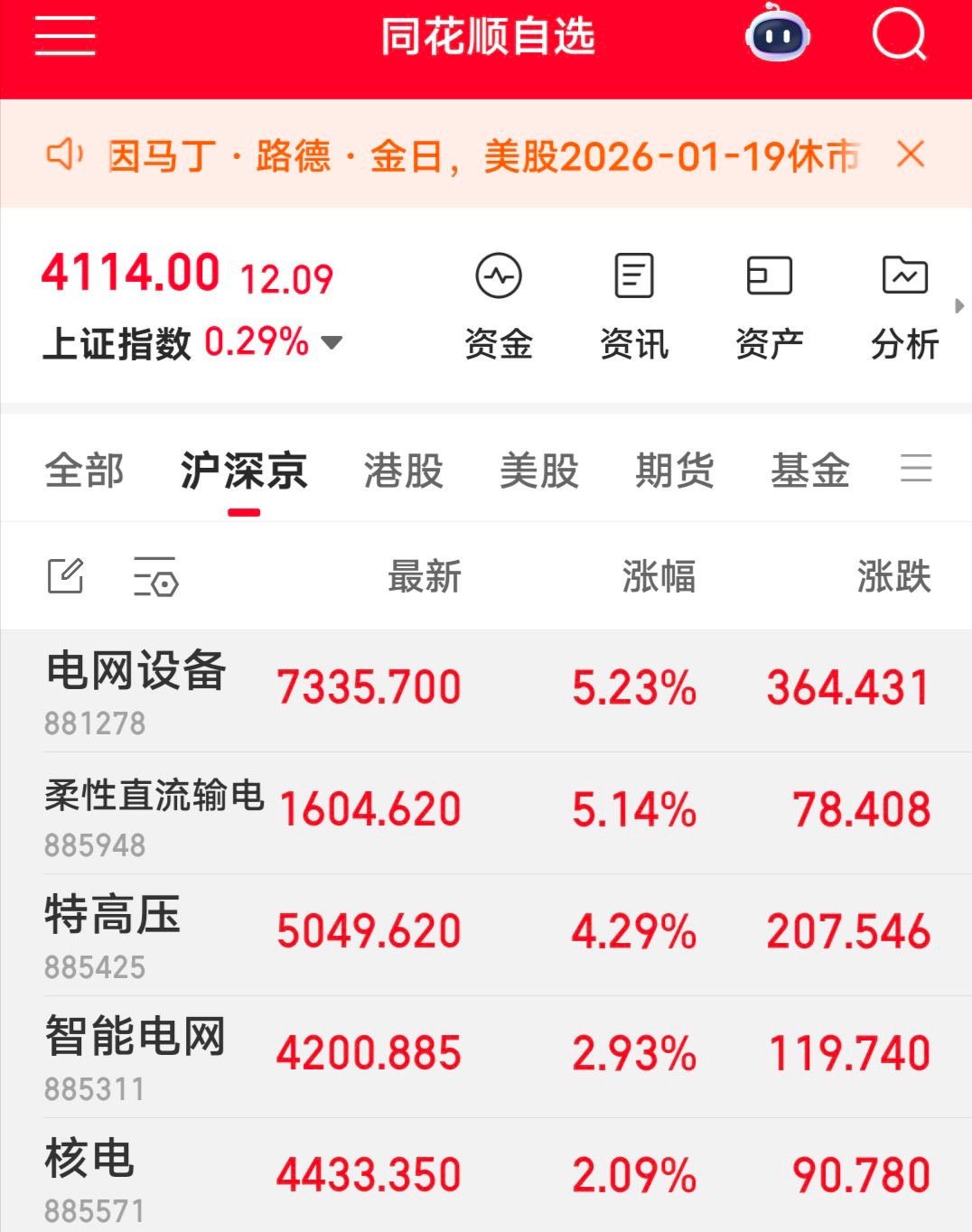972x1232 pixels.
Task: Switch to the 美股 tab
Action: coord(539,471)
